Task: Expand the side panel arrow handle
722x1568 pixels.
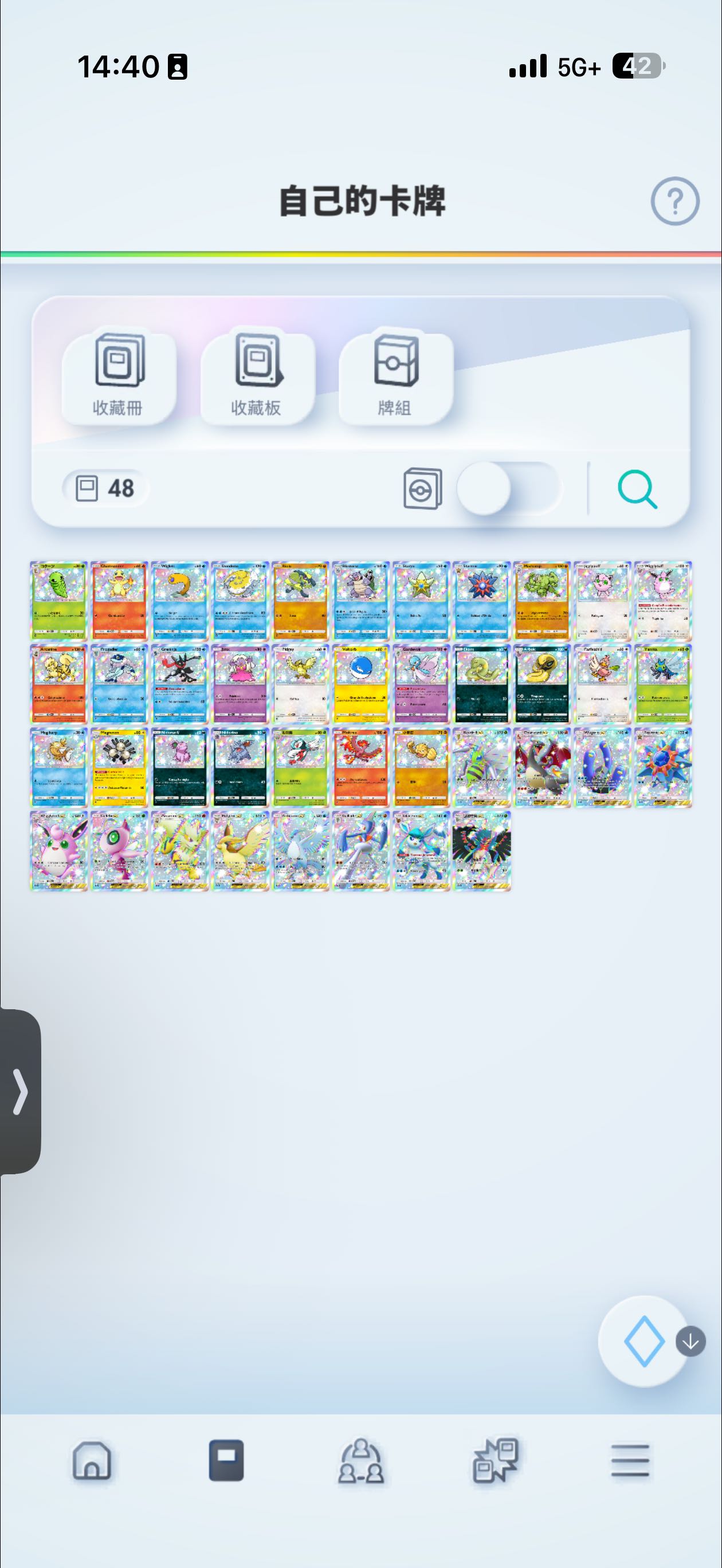Action: coord(20,1091)
